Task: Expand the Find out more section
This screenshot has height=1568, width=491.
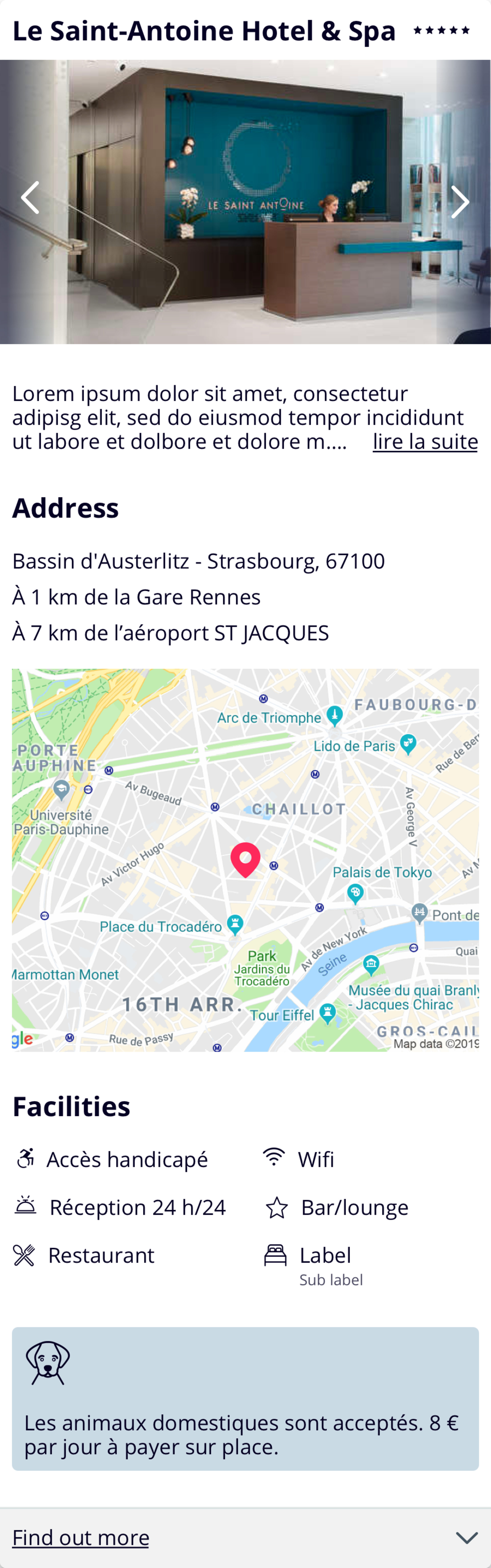Action: (x=466, y=1538)
